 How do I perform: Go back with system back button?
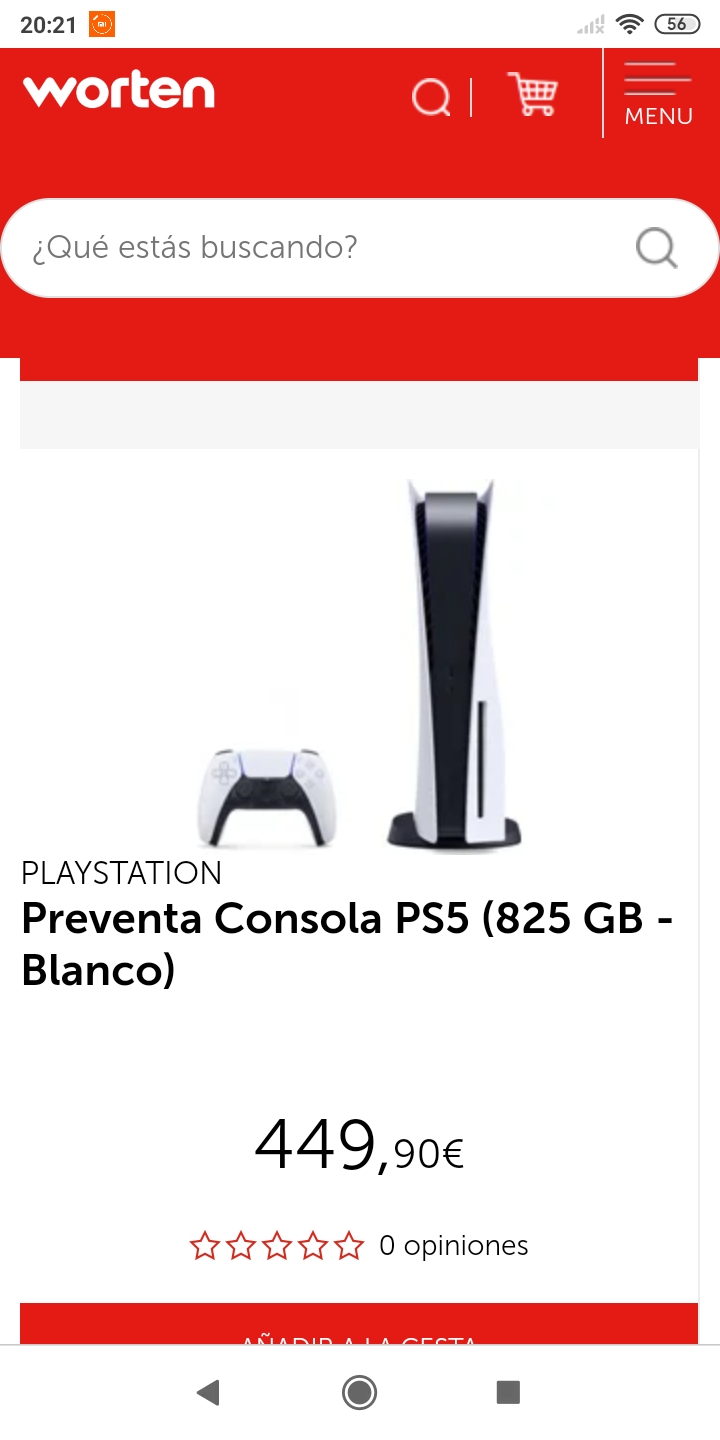[x=208, y=1392]
